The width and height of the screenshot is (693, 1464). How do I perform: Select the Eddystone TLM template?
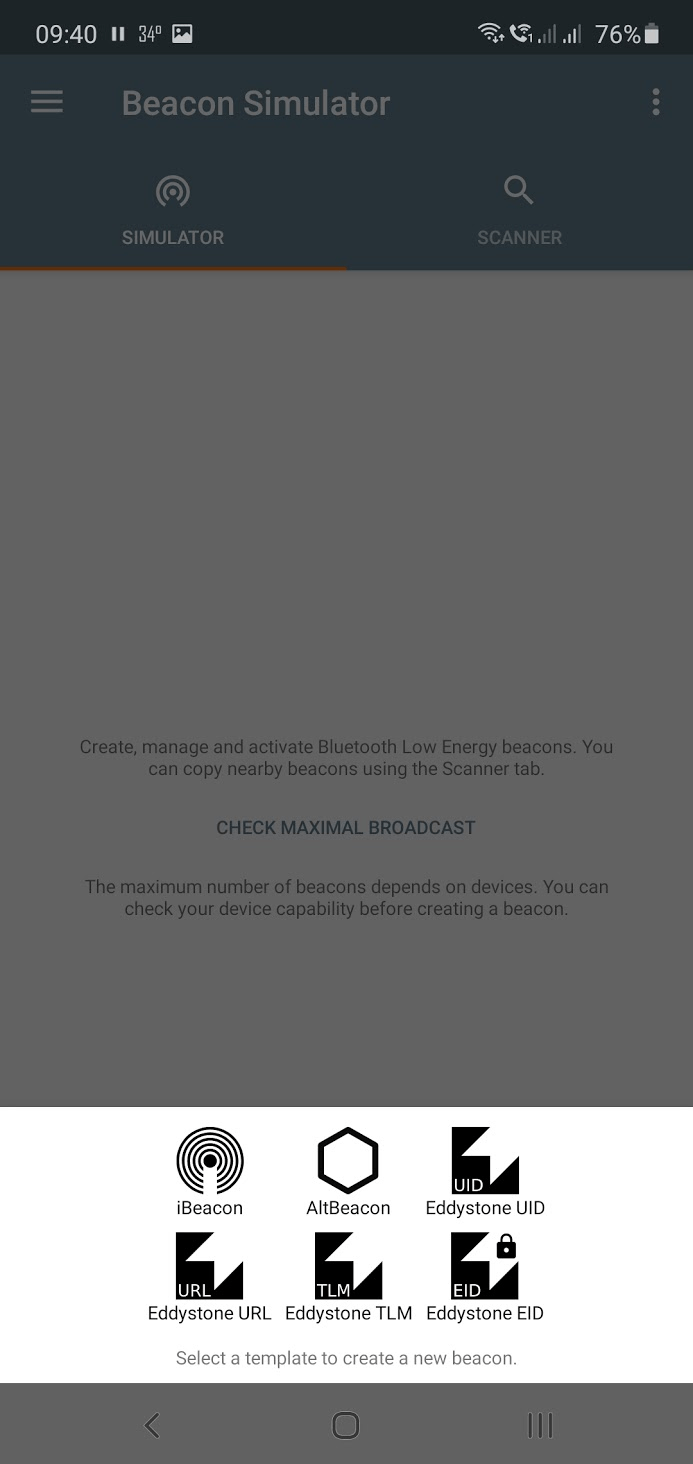(348, 1277)
